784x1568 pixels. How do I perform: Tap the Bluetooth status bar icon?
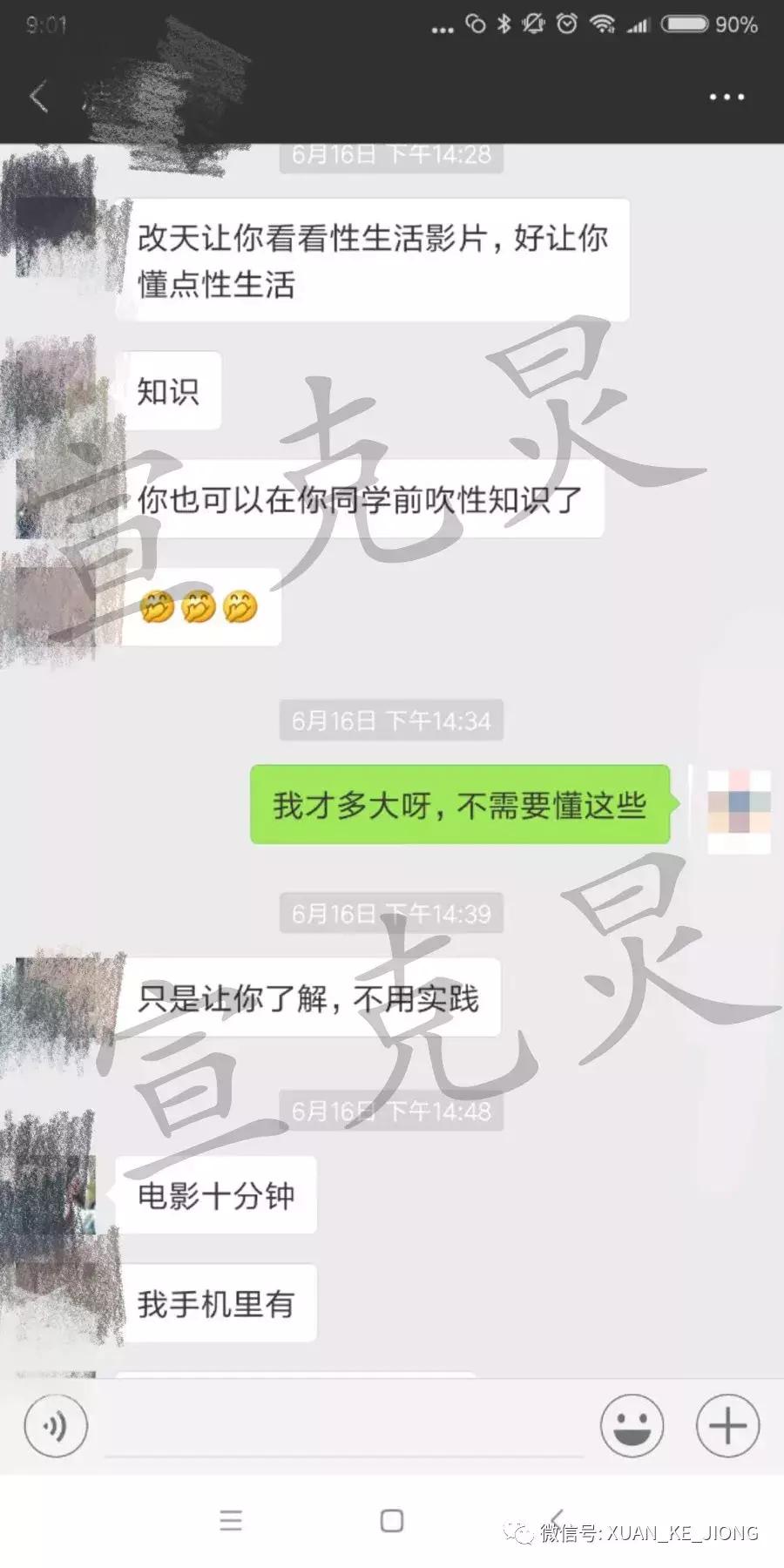(x=504, y=24)
